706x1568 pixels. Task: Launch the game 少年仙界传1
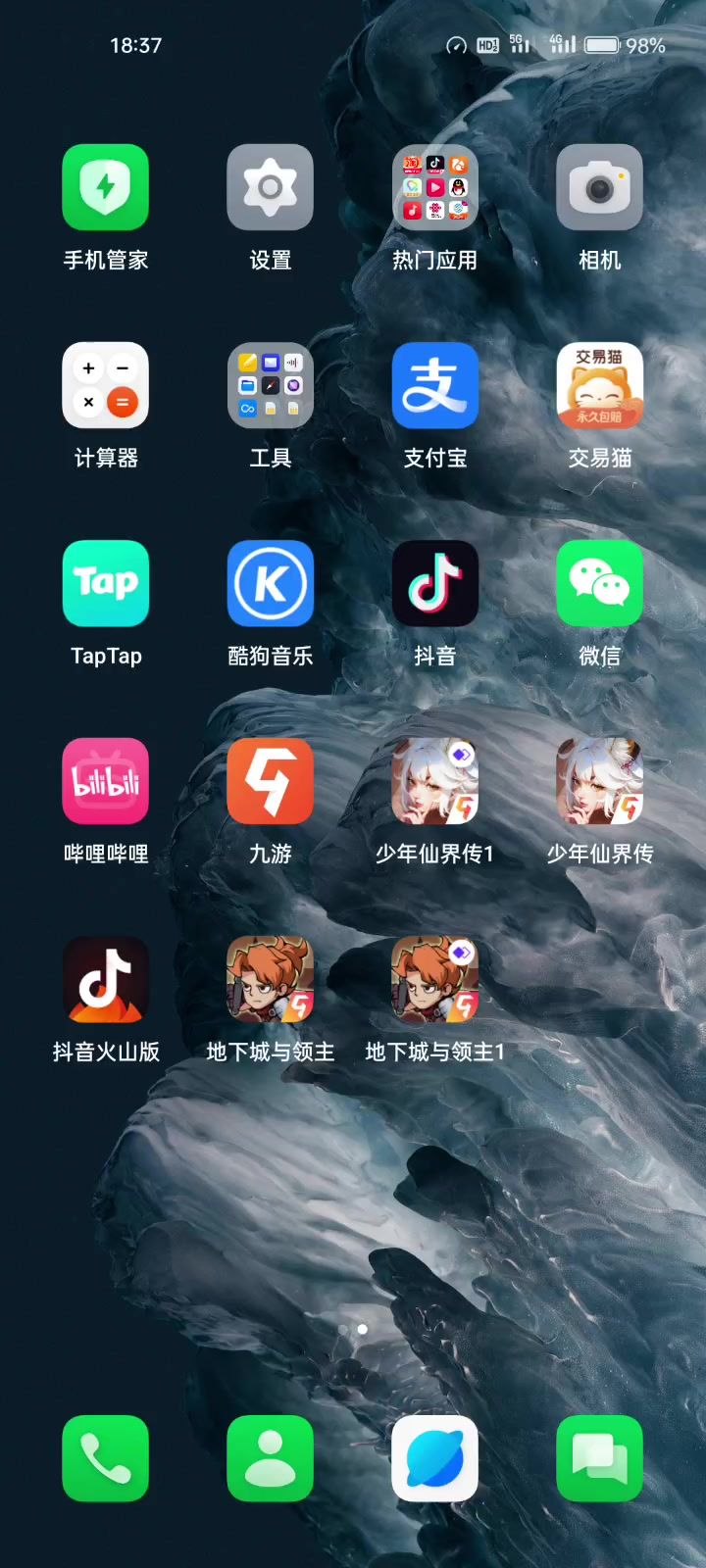[x=435, y=782]
